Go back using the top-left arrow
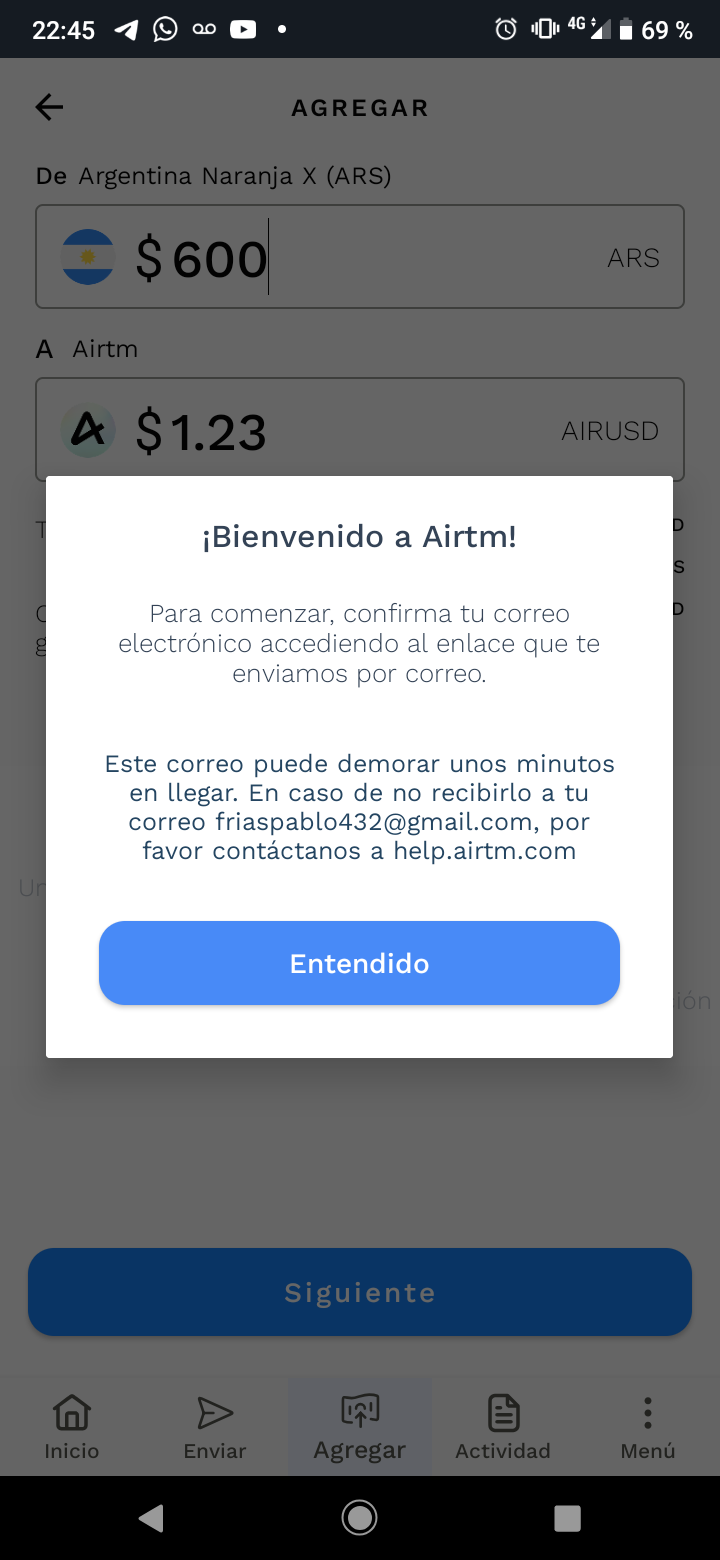The image size is (720, 1560). tap(49, 107)
